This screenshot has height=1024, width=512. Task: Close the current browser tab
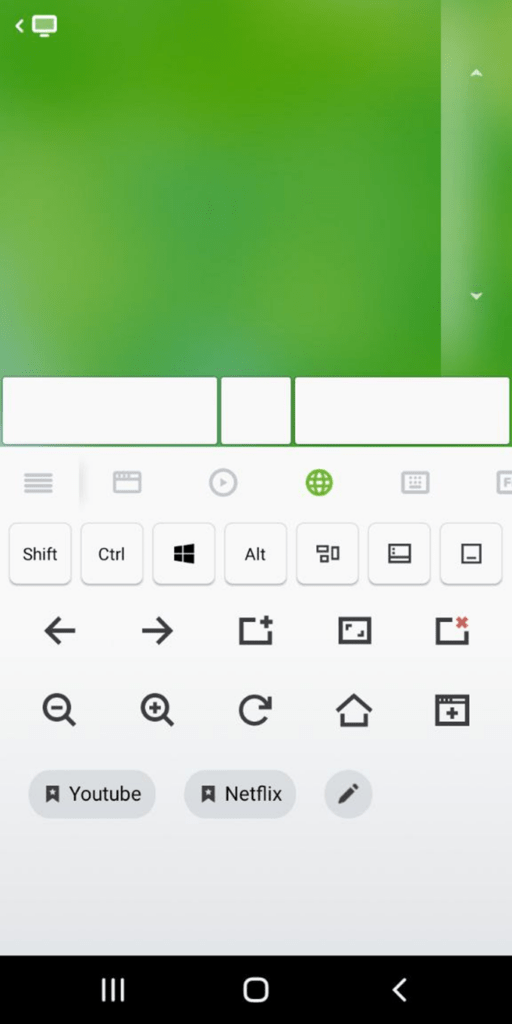coord(452,631)
